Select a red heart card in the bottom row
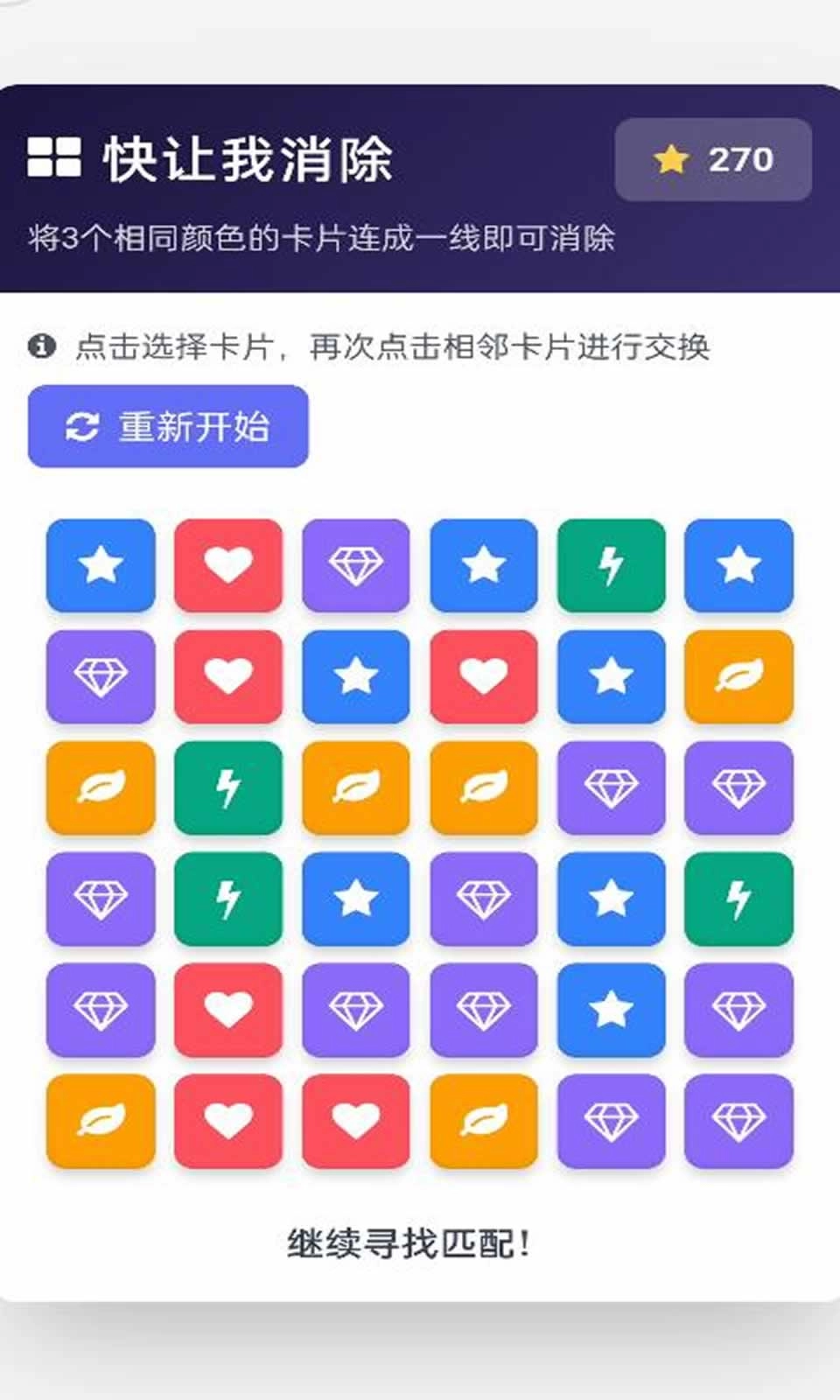This screenshot has width=840, height=1400. [227, 1122]
